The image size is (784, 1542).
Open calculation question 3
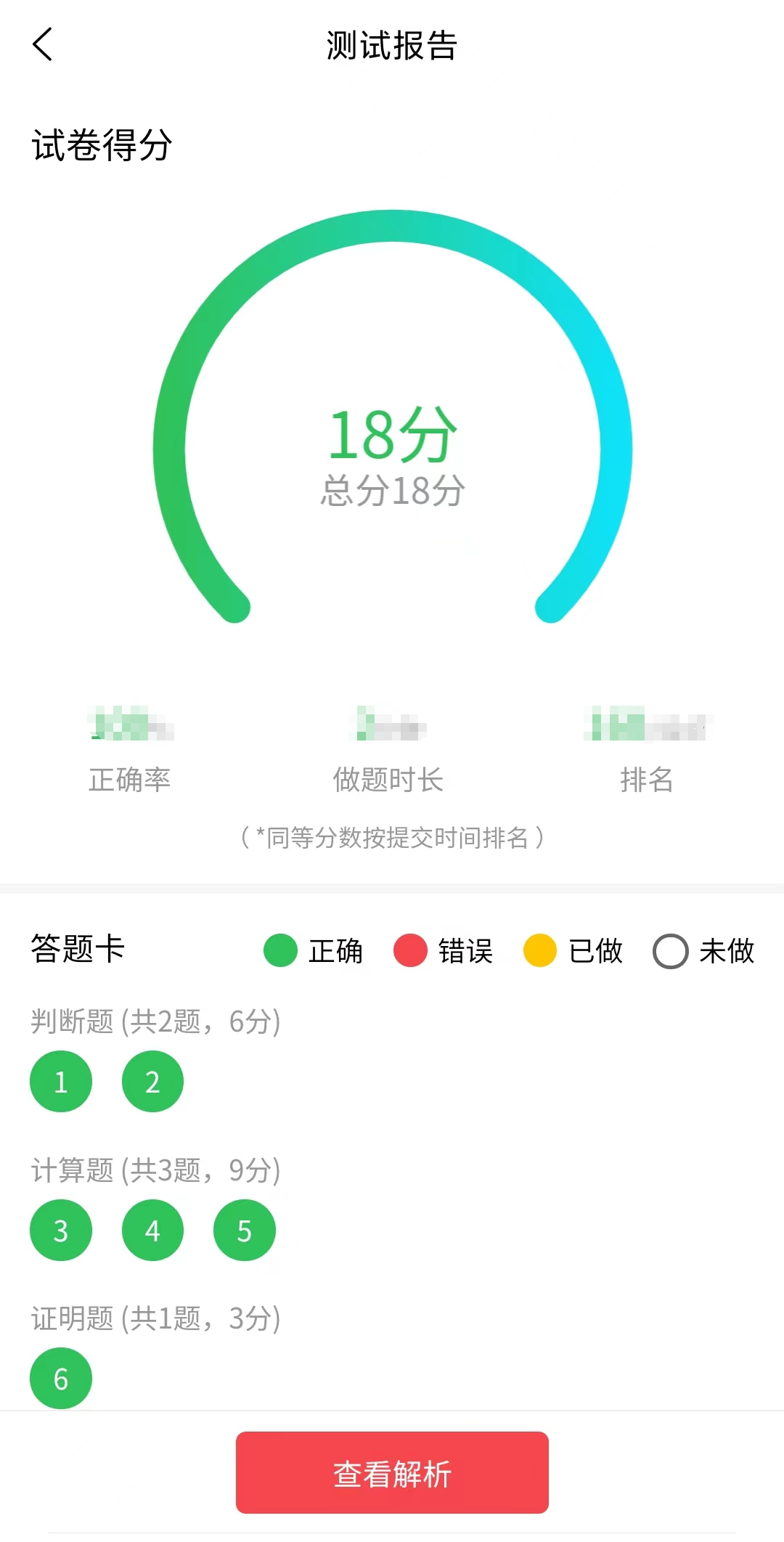click(61, 1231)
